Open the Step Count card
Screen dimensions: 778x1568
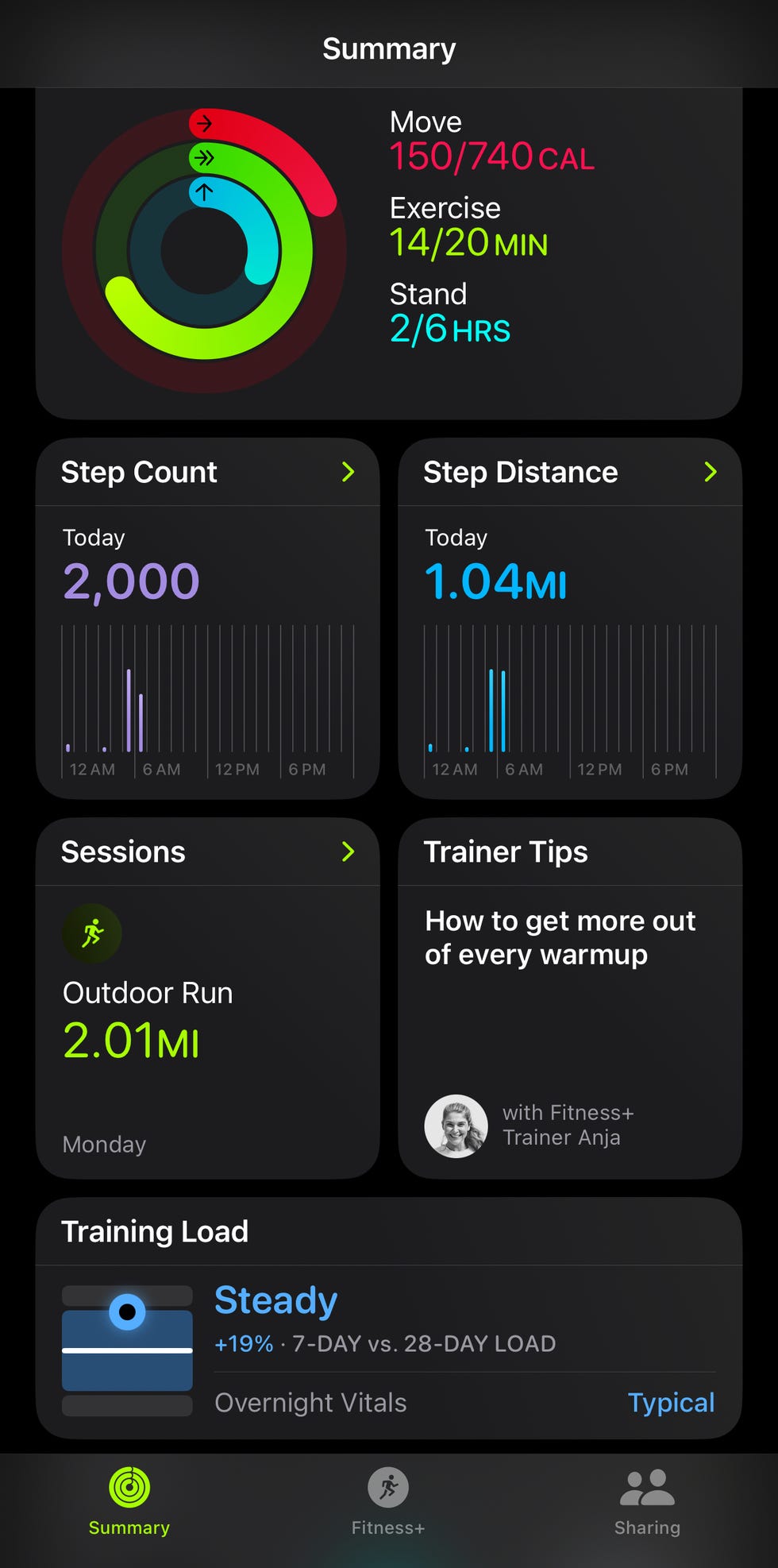207,618
